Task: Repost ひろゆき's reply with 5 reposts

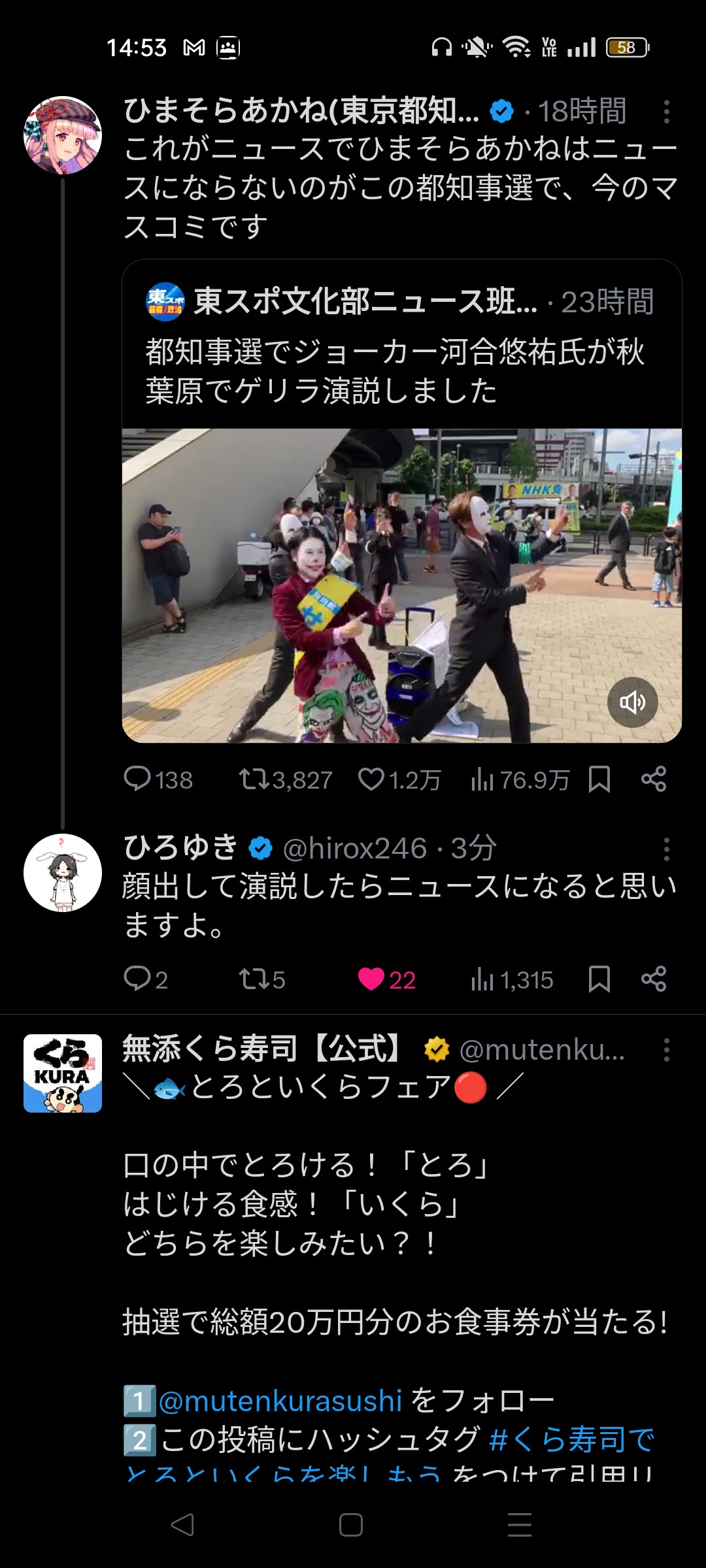Action: (x=261, y=979)
